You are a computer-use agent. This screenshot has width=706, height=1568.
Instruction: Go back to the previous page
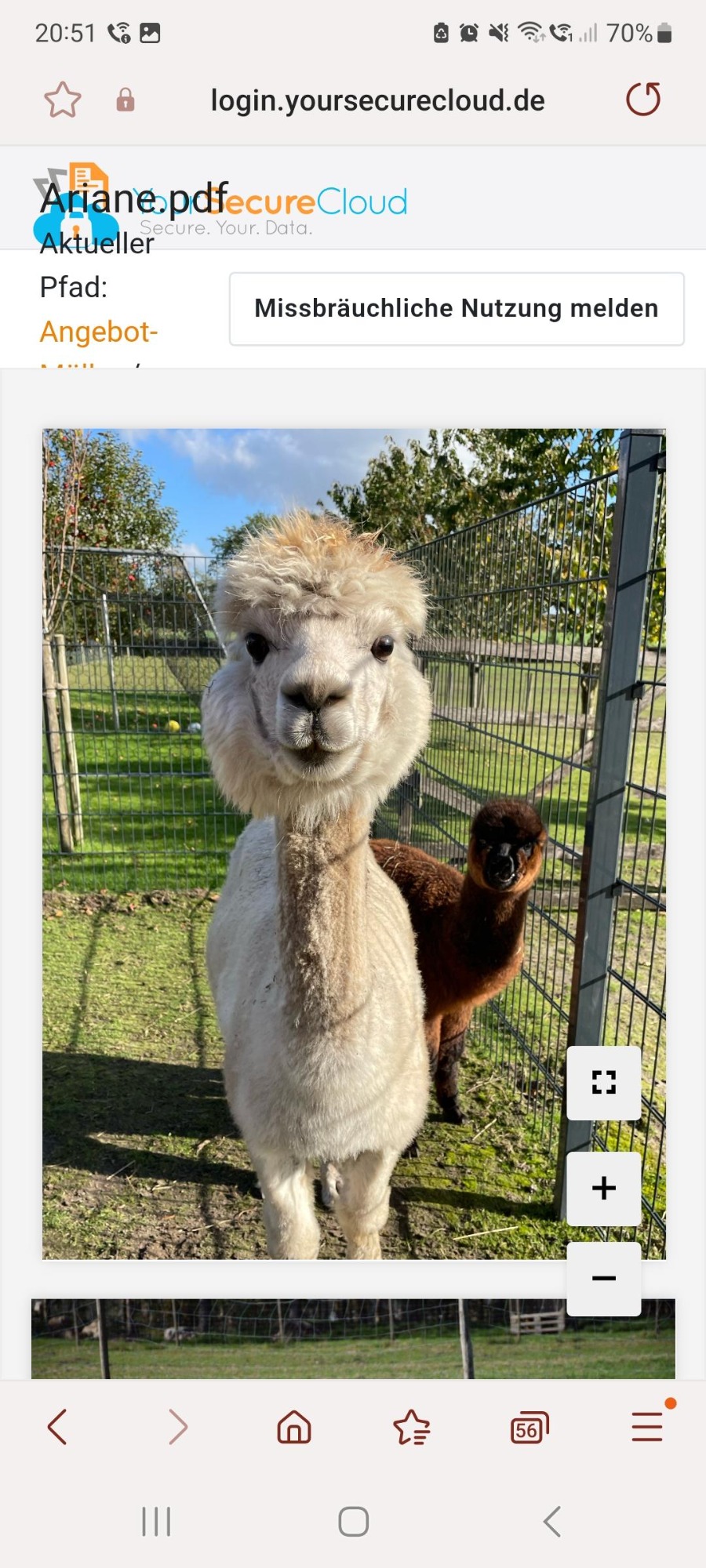point(57,1427)
